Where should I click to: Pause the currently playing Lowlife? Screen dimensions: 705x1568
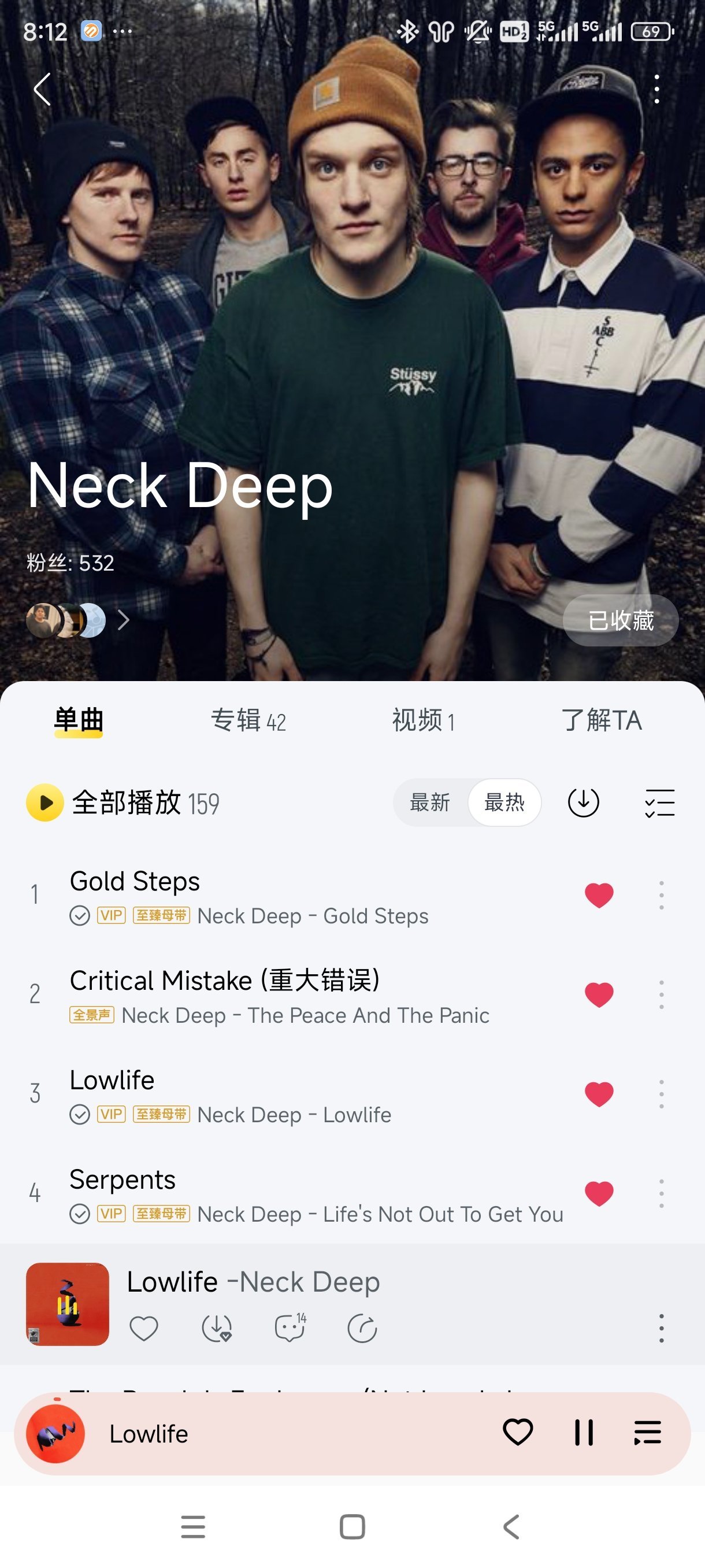point(583,1433)
